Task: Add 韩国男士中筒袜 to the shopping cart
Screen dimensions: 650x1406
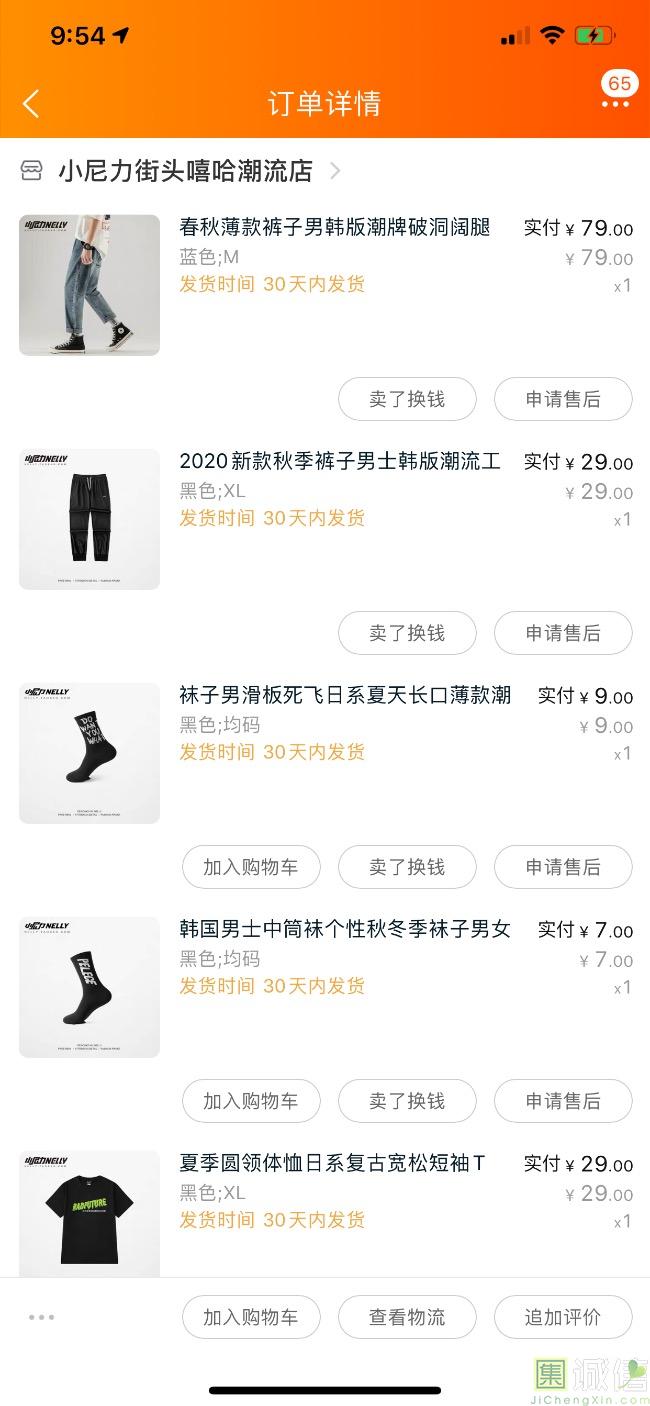Action: click(251, 1101)
